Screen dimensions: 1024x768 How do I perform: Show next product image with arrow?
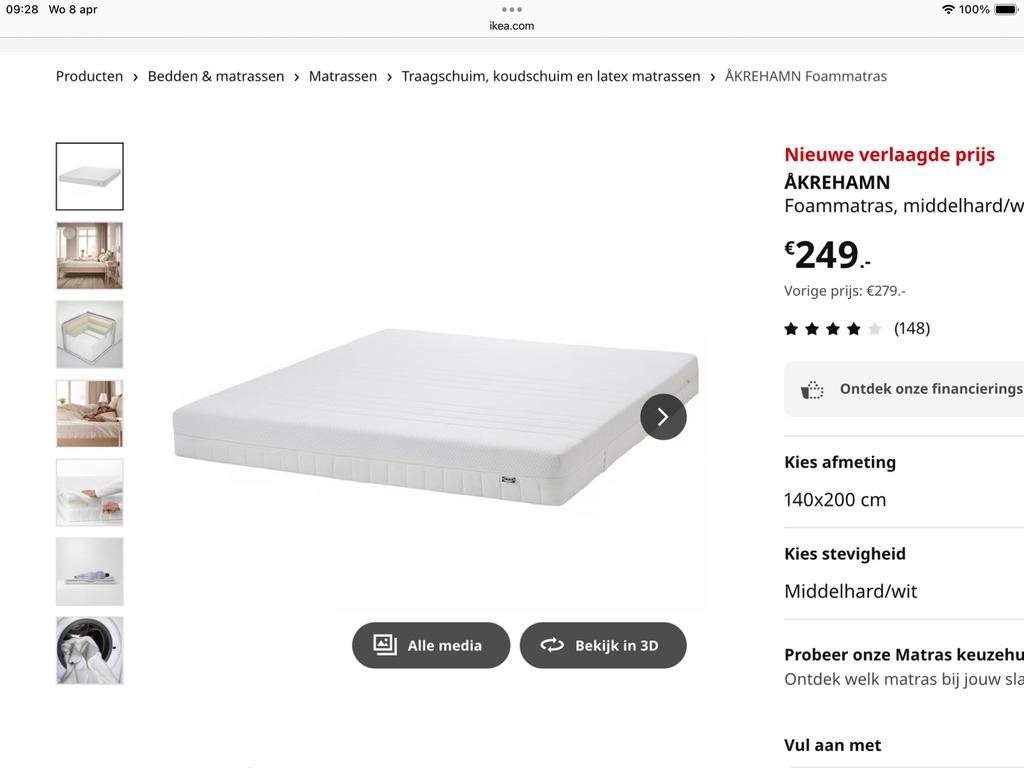tap(663, 417)
